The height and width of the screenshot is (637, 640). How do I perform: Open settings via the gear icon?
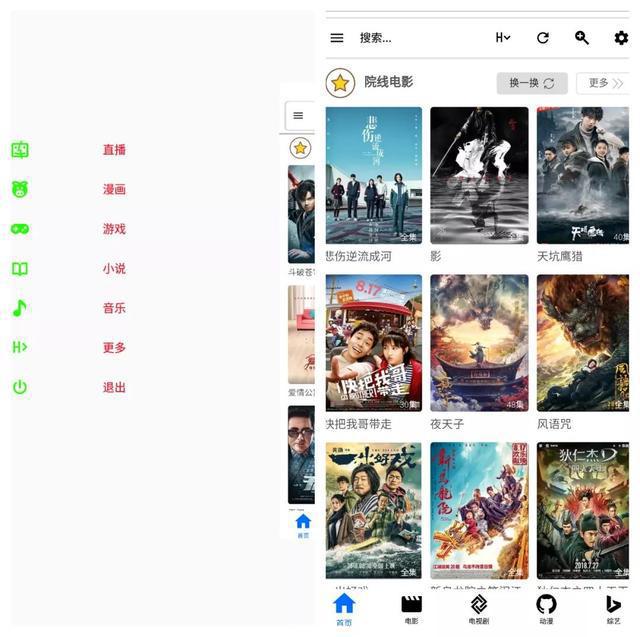(621, 38)
